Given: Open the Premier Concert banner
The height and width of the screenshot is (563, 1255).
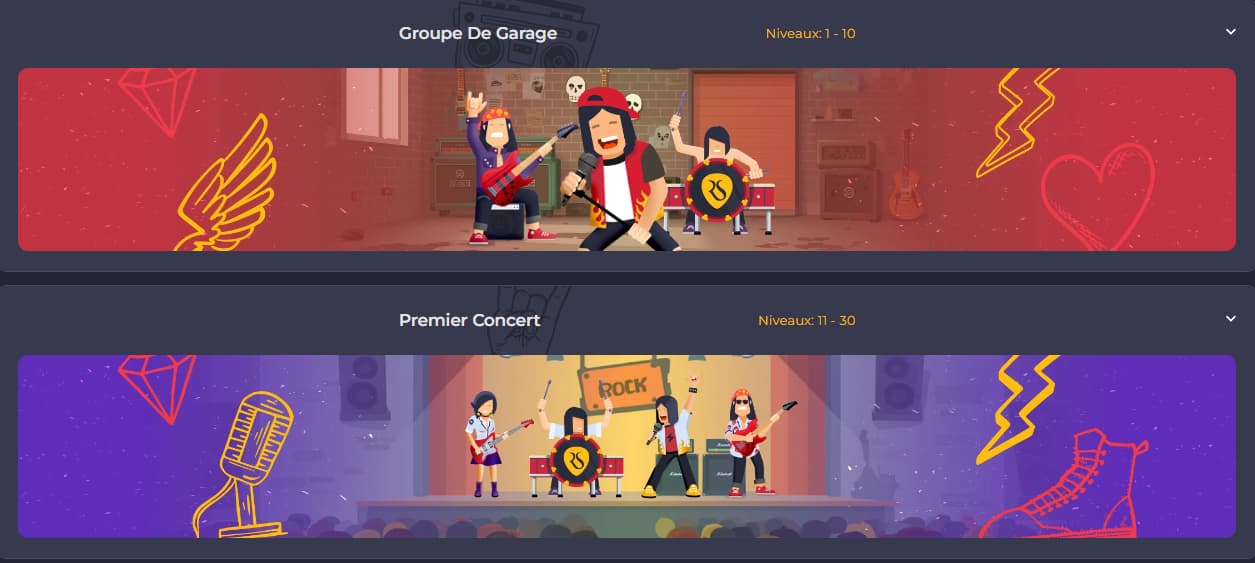Looking at the screenshot, I should tap(627, 446).
